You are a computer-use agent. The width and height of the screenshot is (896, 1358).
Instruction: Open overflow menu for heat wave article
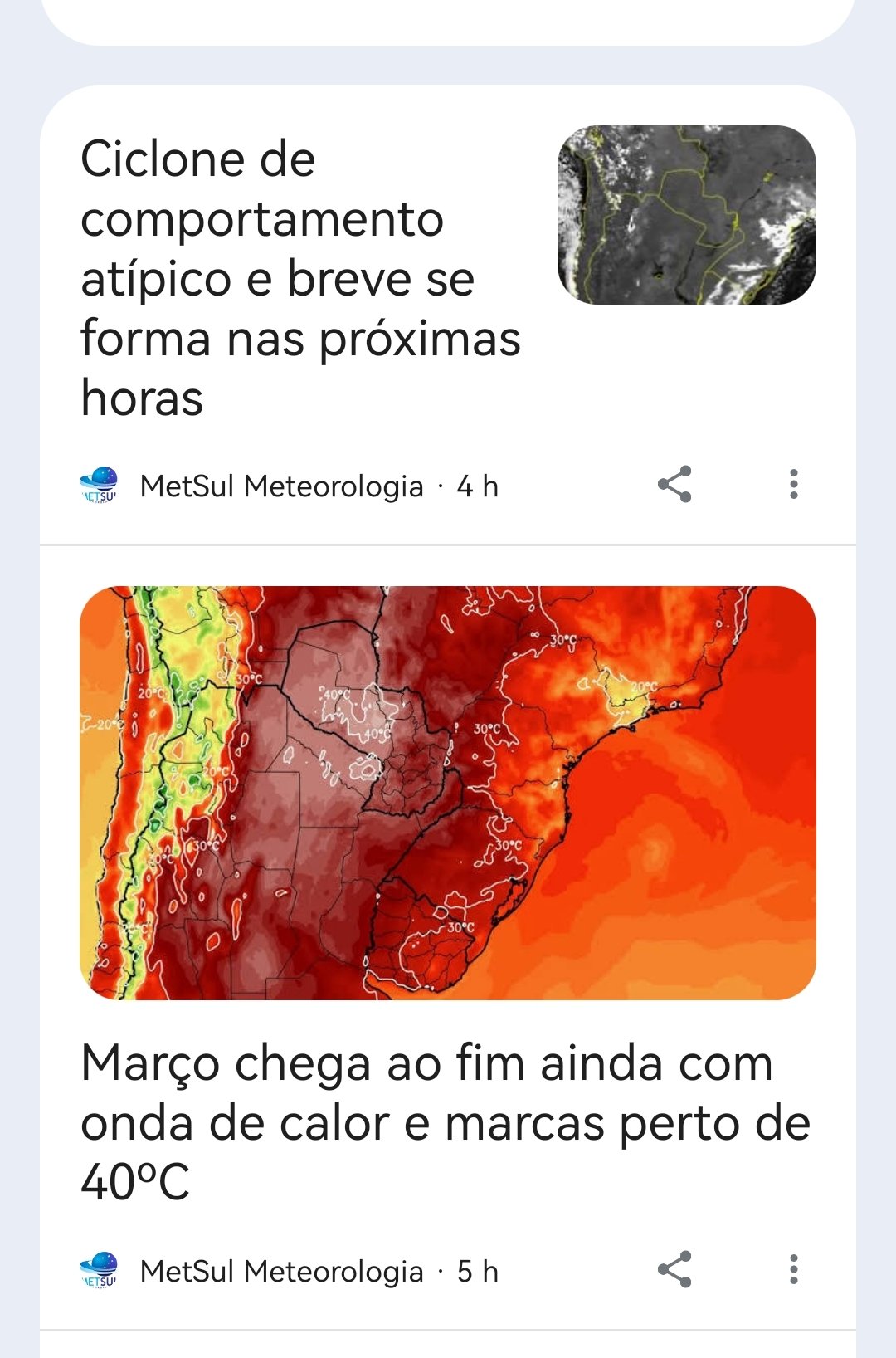tap(793, 1269)
